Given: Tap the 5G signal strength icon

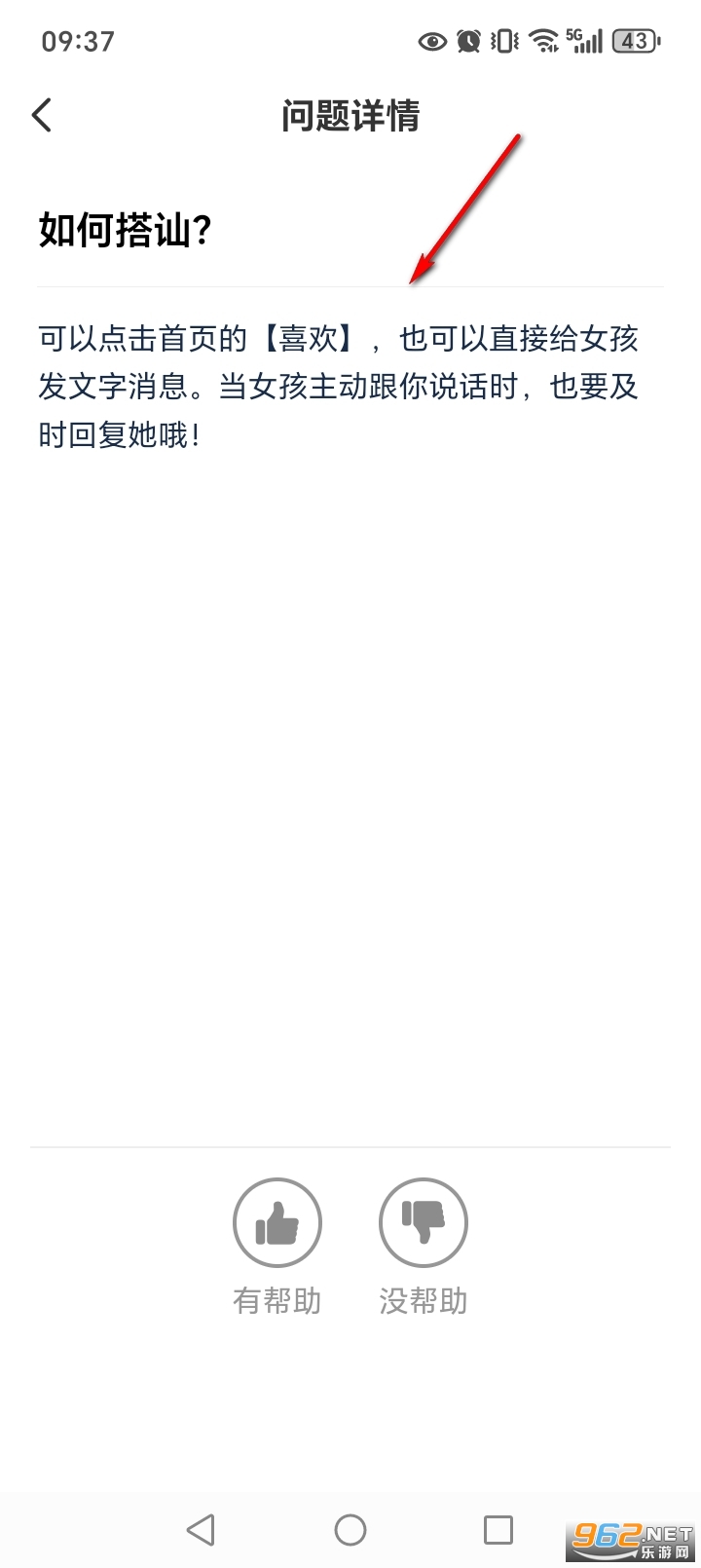Looking at the screenshot, I should pyautogui.click(x=581, y=41).
